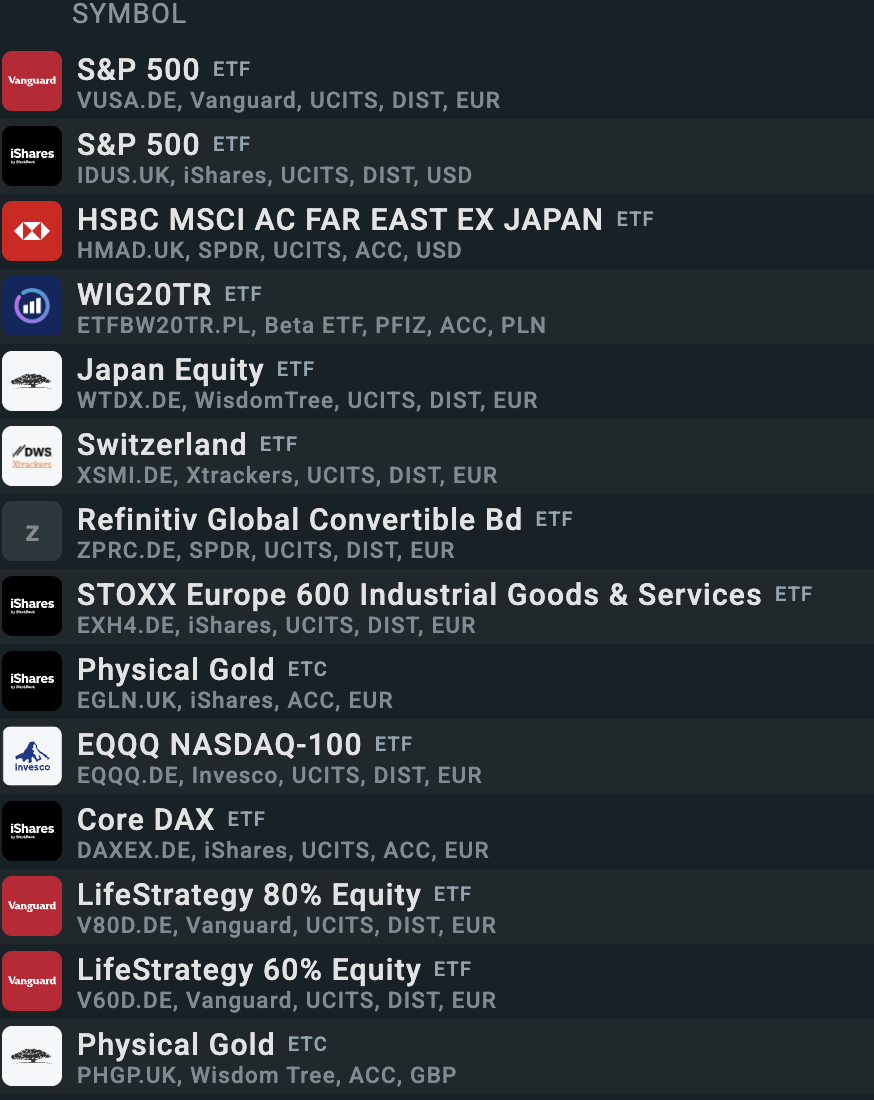Open HSBC MSCI AC Far East ex Japan
Viewport: 874px width, 1100px height.
coord(340,232)
